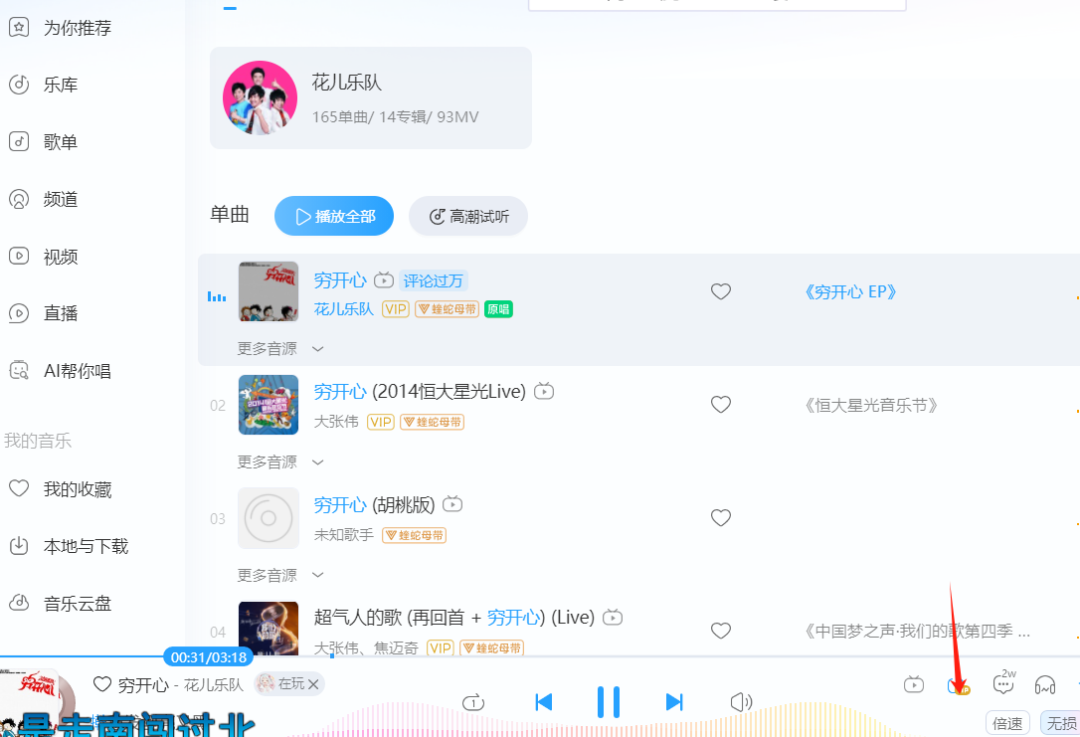Open the album 《穷开心 EP》

[x=850, y=292]
